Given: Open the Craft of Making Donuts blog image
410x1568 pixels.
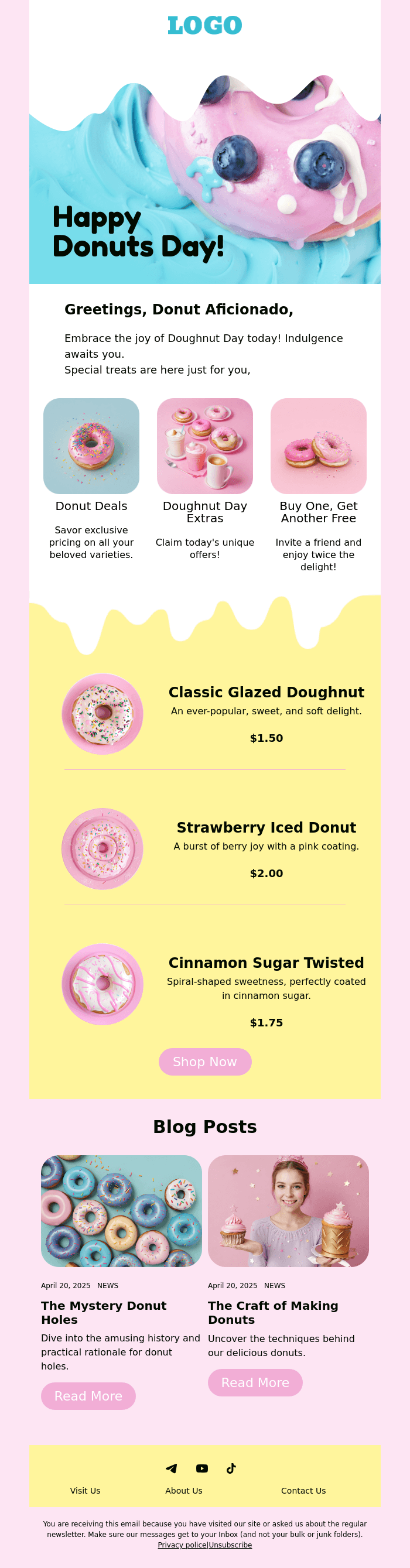Looking at the screenshot, I should [x=288, y=1211].
